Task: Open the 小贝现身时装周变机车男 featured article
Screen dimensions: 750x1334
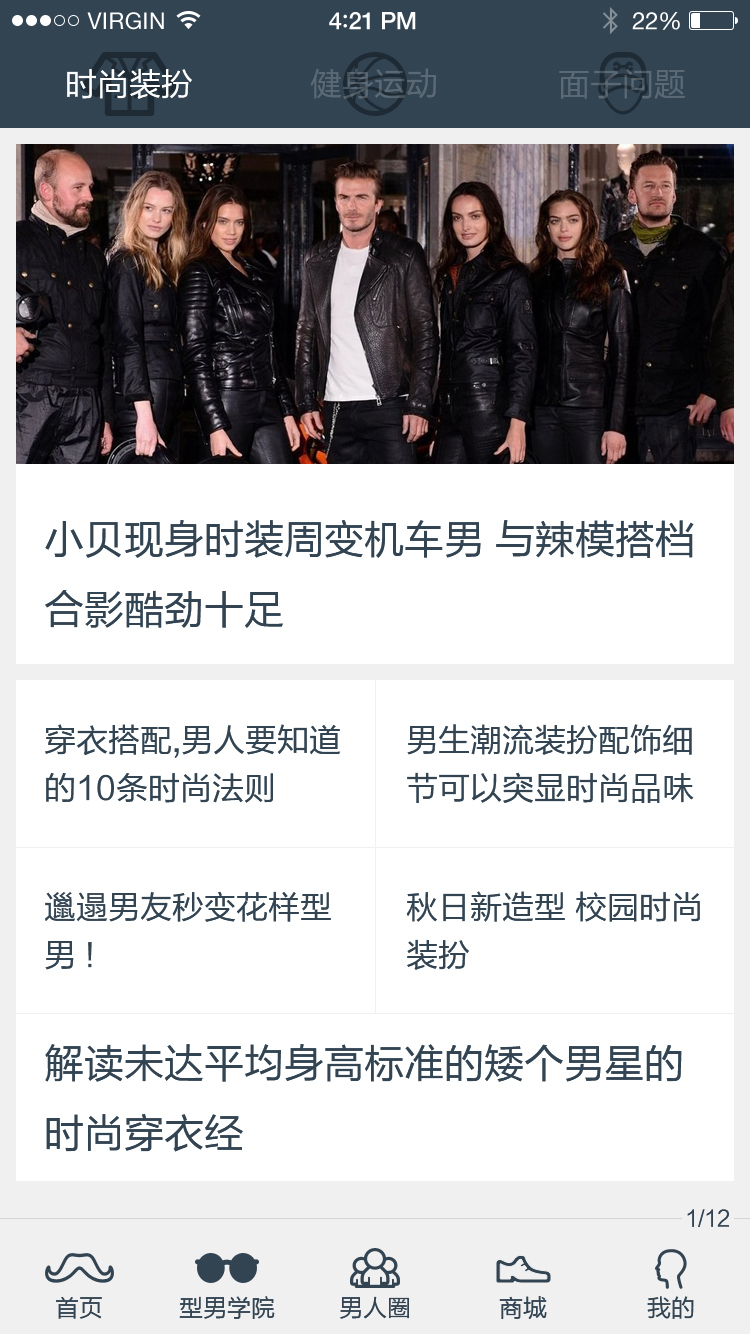Action: pos(374,400)
